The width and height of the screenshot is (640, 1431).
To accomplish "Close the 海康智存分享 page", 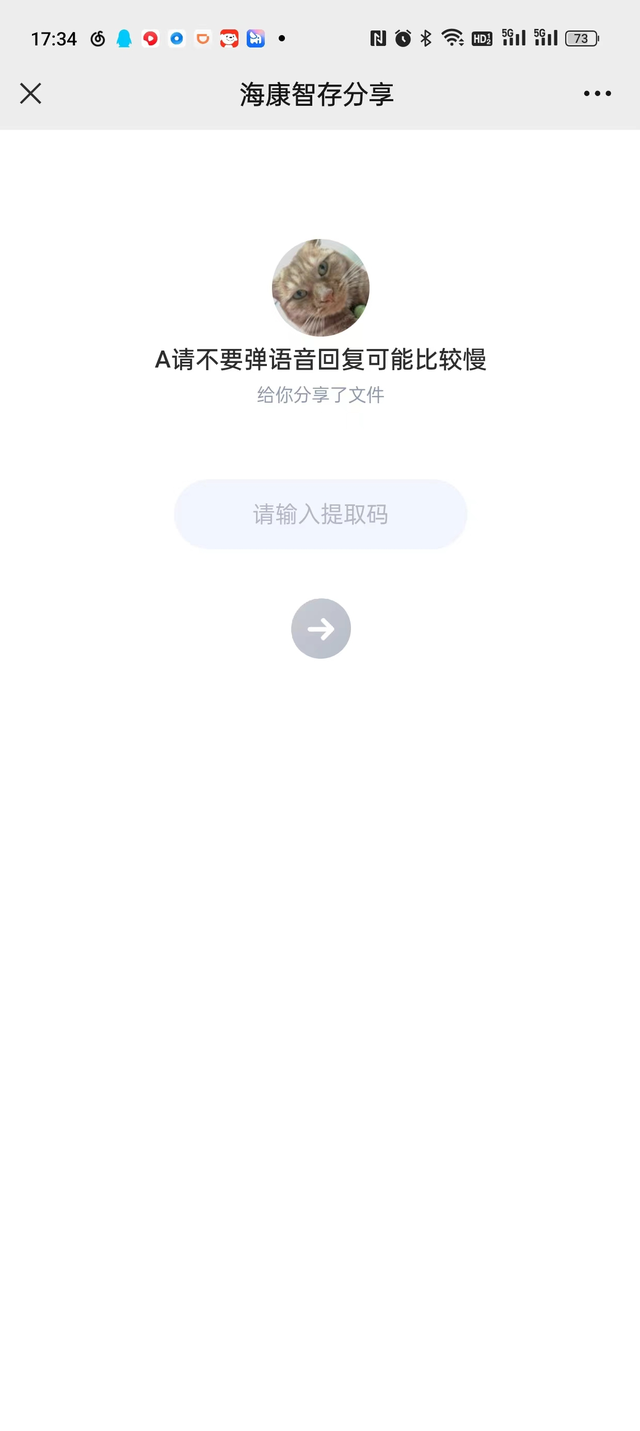I will pos(31,94).
